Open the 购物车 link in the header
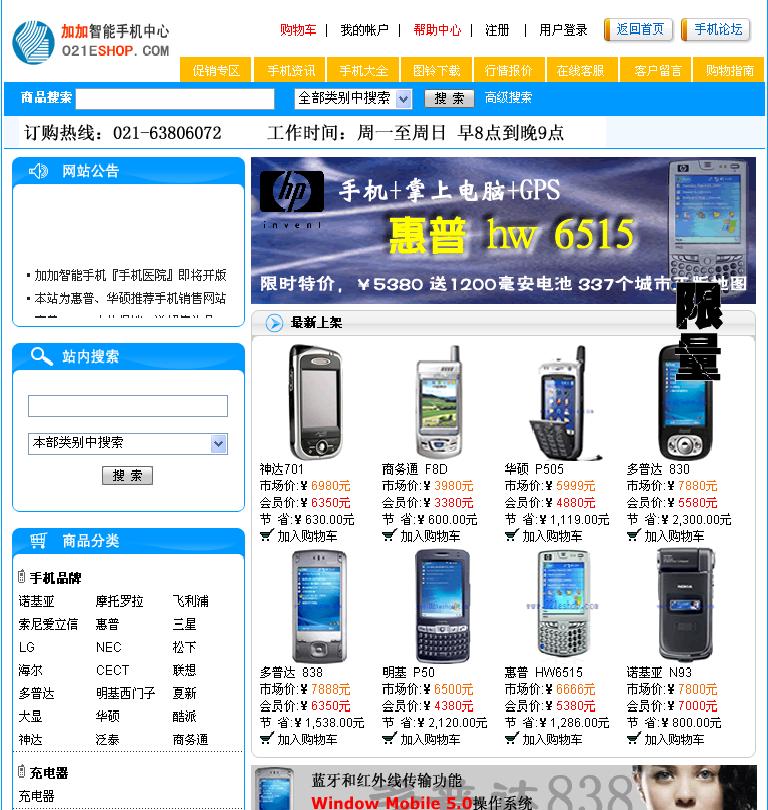768x810 pixels. click(297, 30)
